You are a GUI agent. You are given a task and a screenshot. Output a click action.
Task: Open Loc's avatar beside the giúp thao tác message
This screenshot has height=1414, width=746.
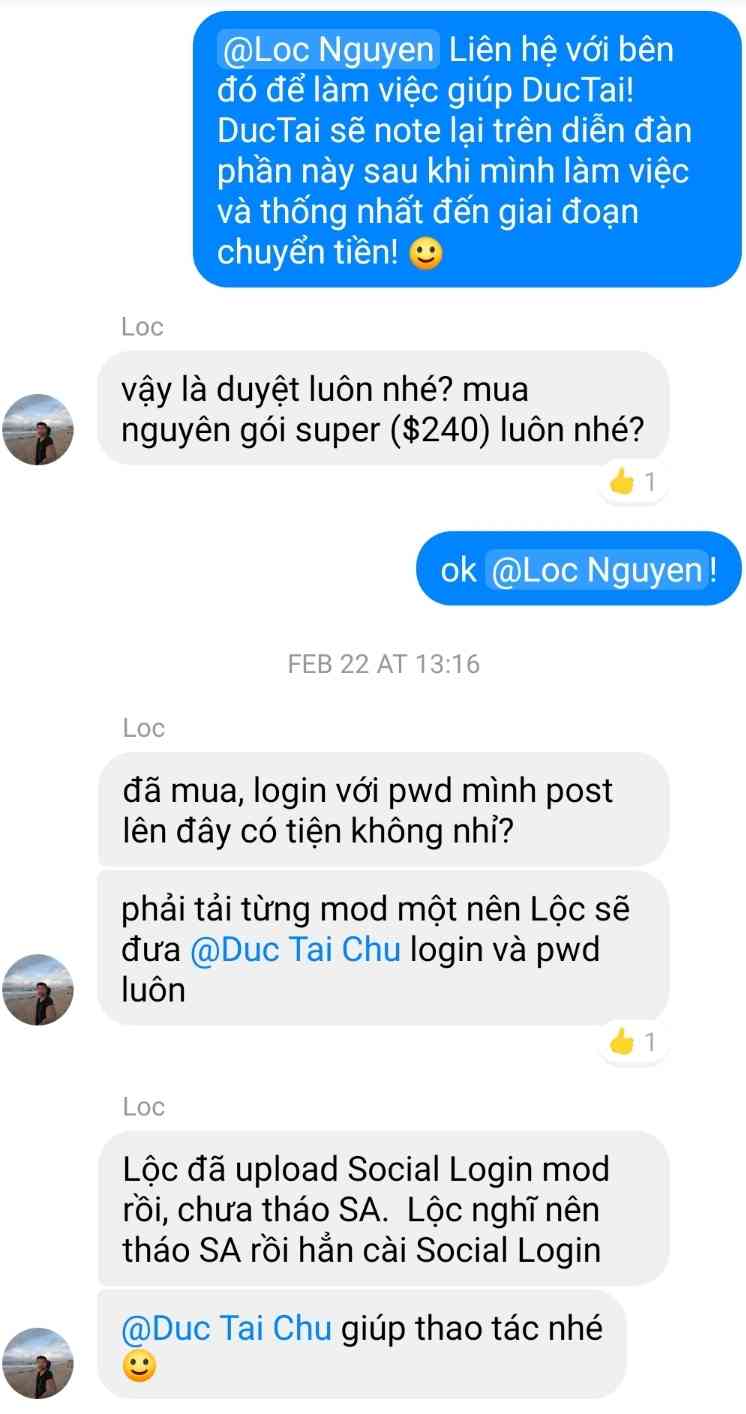coord(39,1363)
